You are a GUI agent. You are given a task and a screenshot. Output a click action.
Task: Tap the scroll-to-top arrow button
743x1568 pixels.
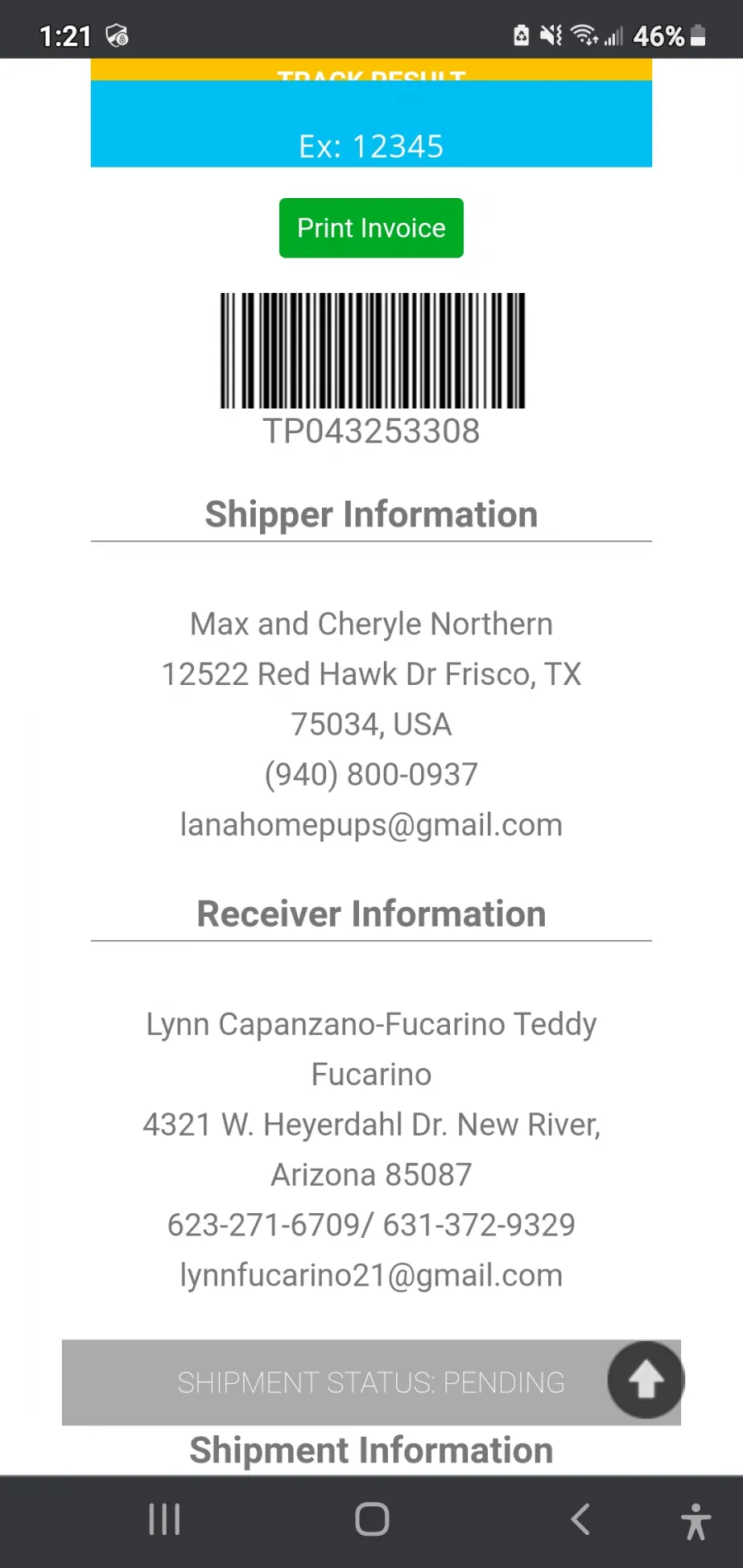click(646, 1380)
